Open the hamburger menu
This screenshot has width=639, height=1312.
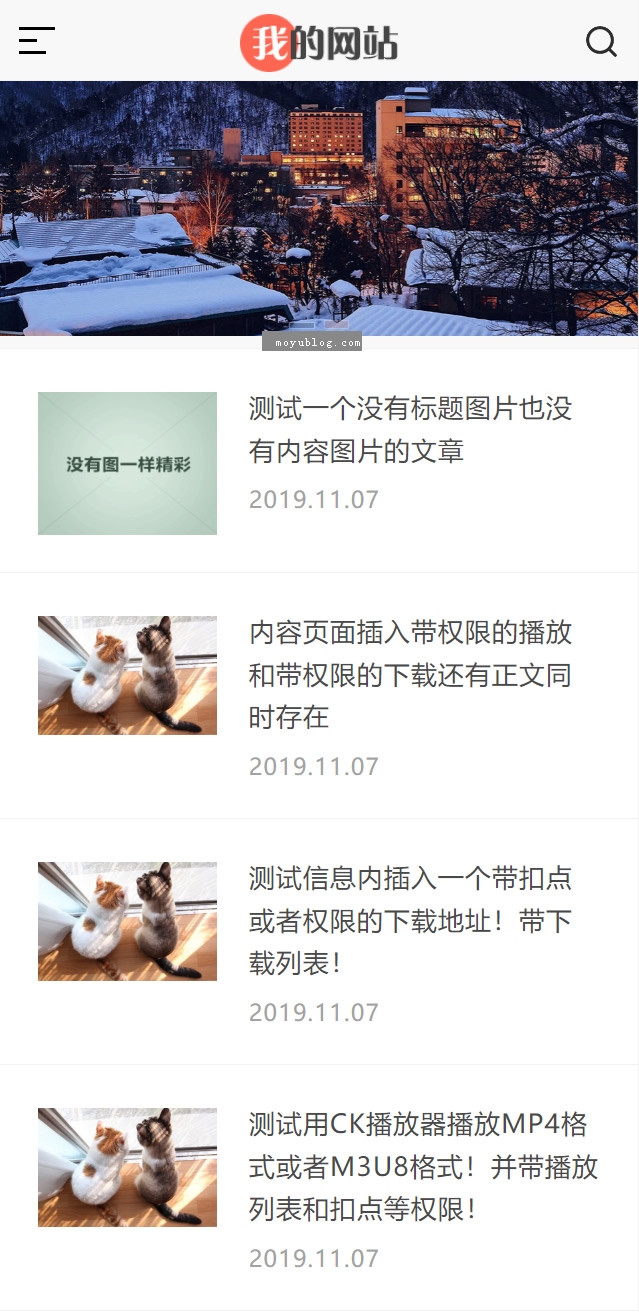pyautogui.click(x=36, y=41)
